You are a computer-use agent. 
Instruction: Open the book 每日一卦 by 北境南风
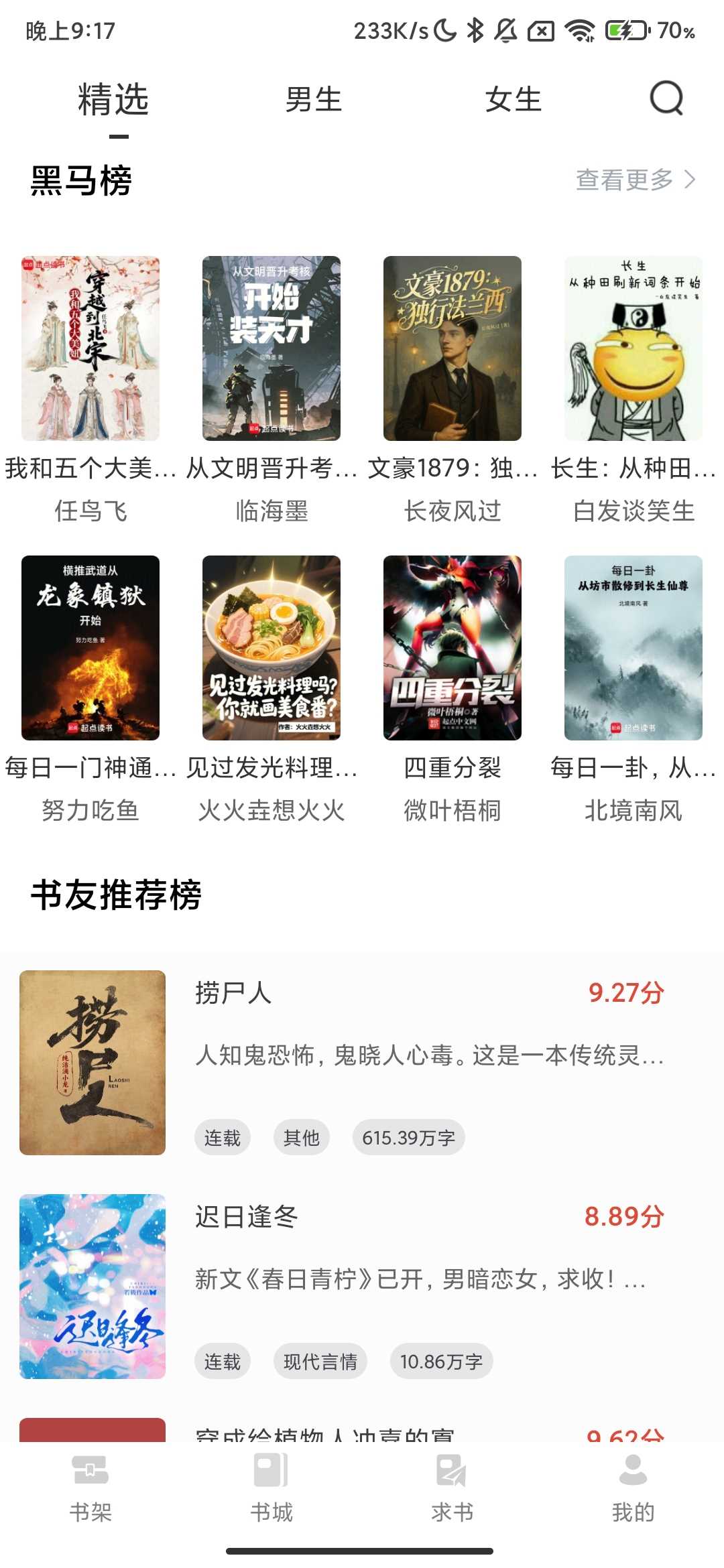coord(633,648)
